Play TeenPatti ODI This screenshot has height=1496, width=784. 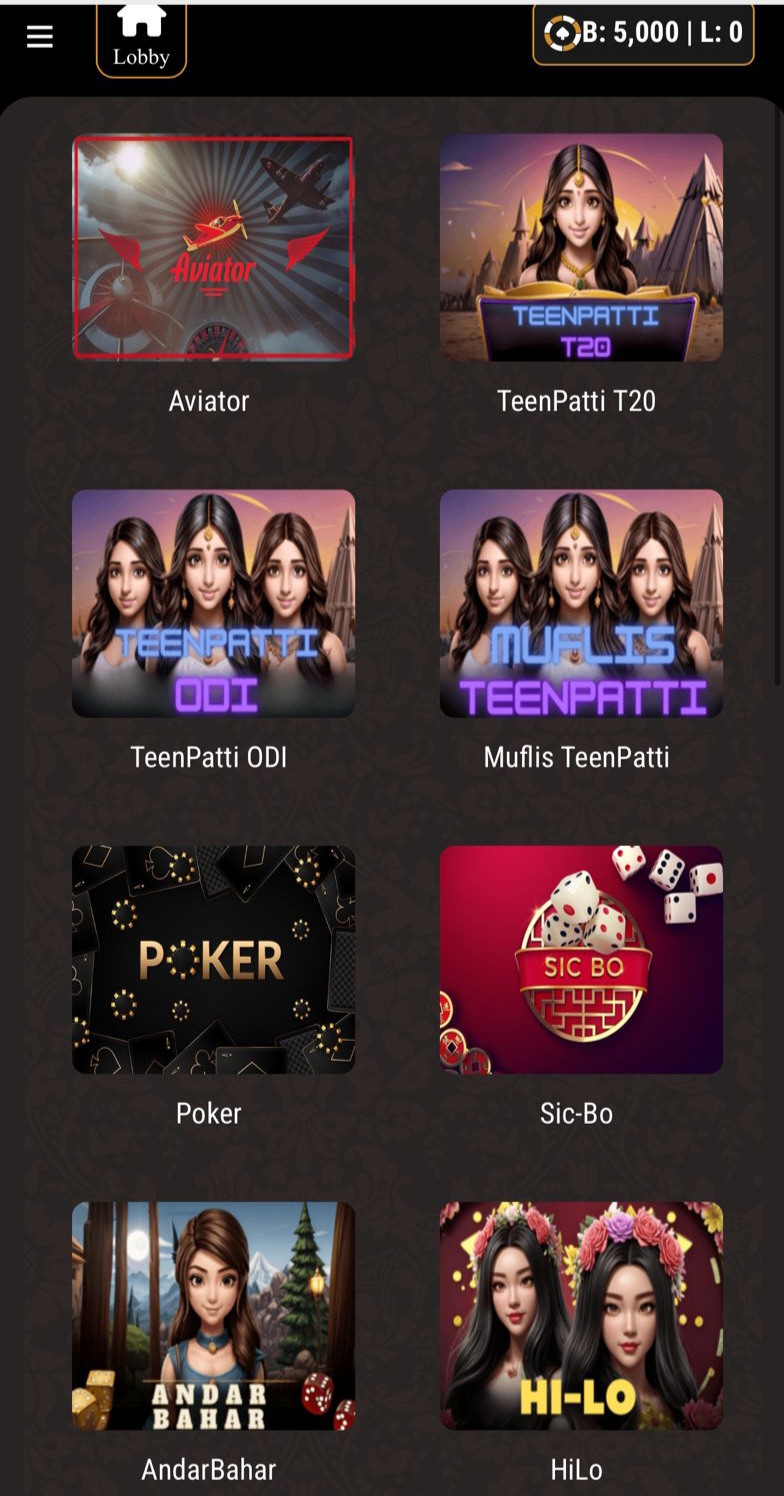[x=213, y=603]
